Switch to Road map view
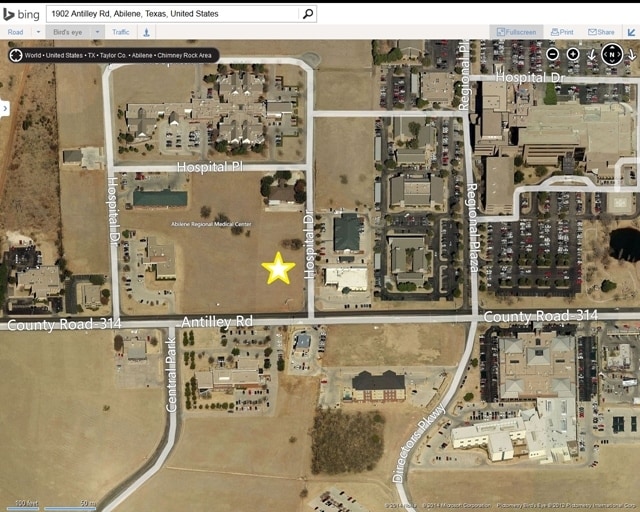 pos(16,32)
